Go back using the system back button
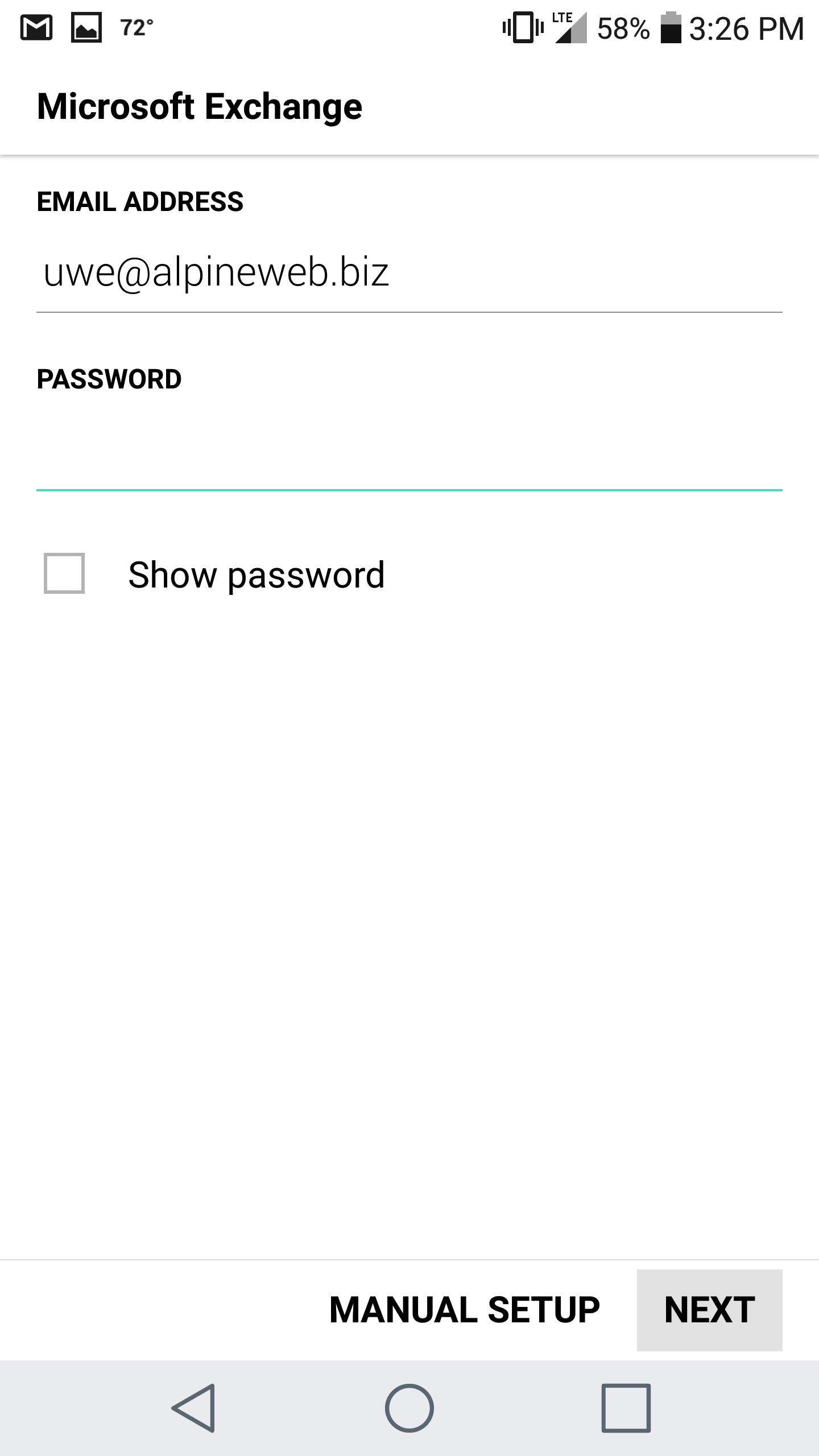819x1456 pixels. click(x=193, y=1408)
